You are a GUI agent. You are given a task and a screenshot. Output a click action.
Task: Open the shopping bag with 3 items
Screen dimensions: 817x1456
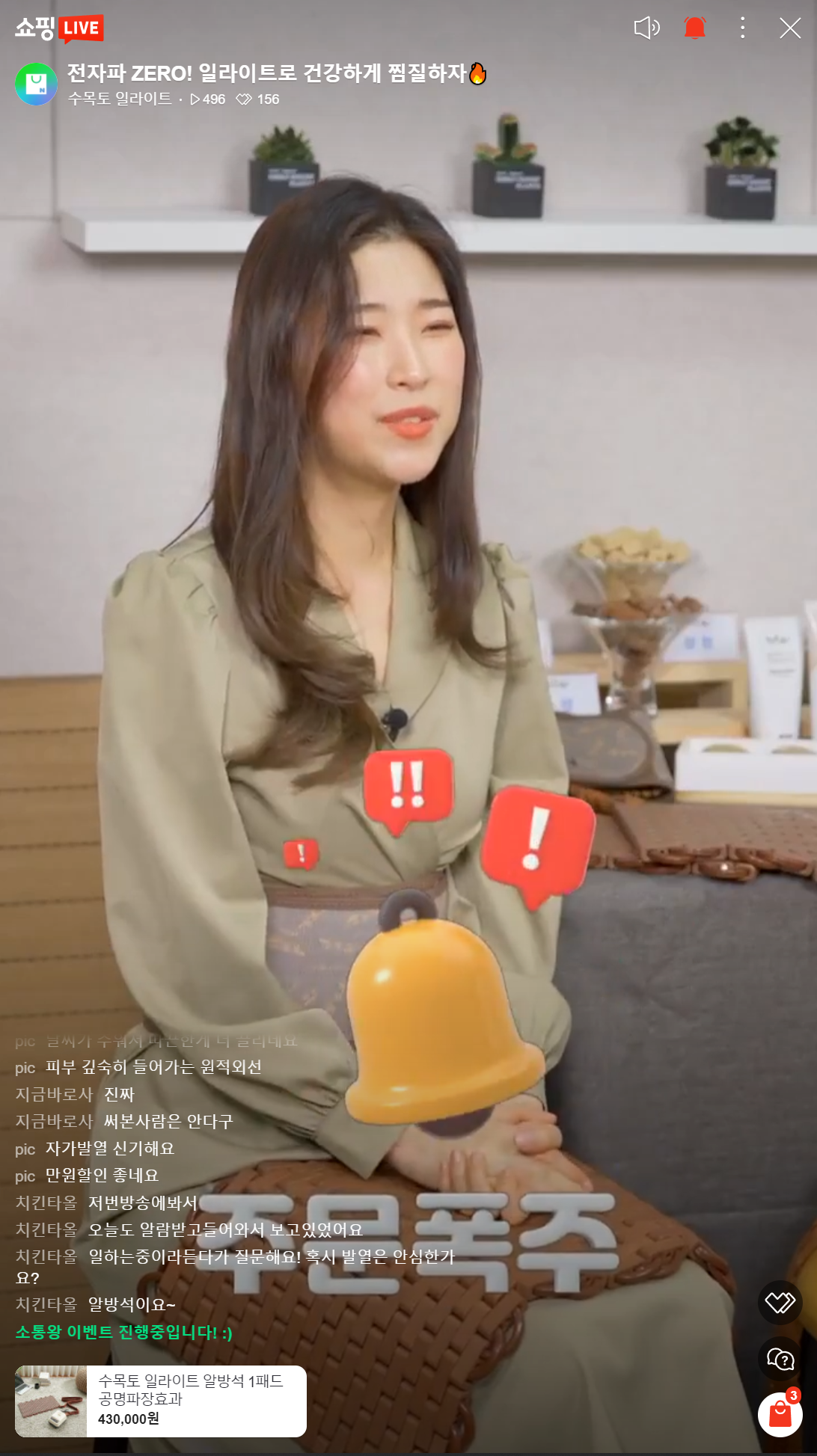780,1414
